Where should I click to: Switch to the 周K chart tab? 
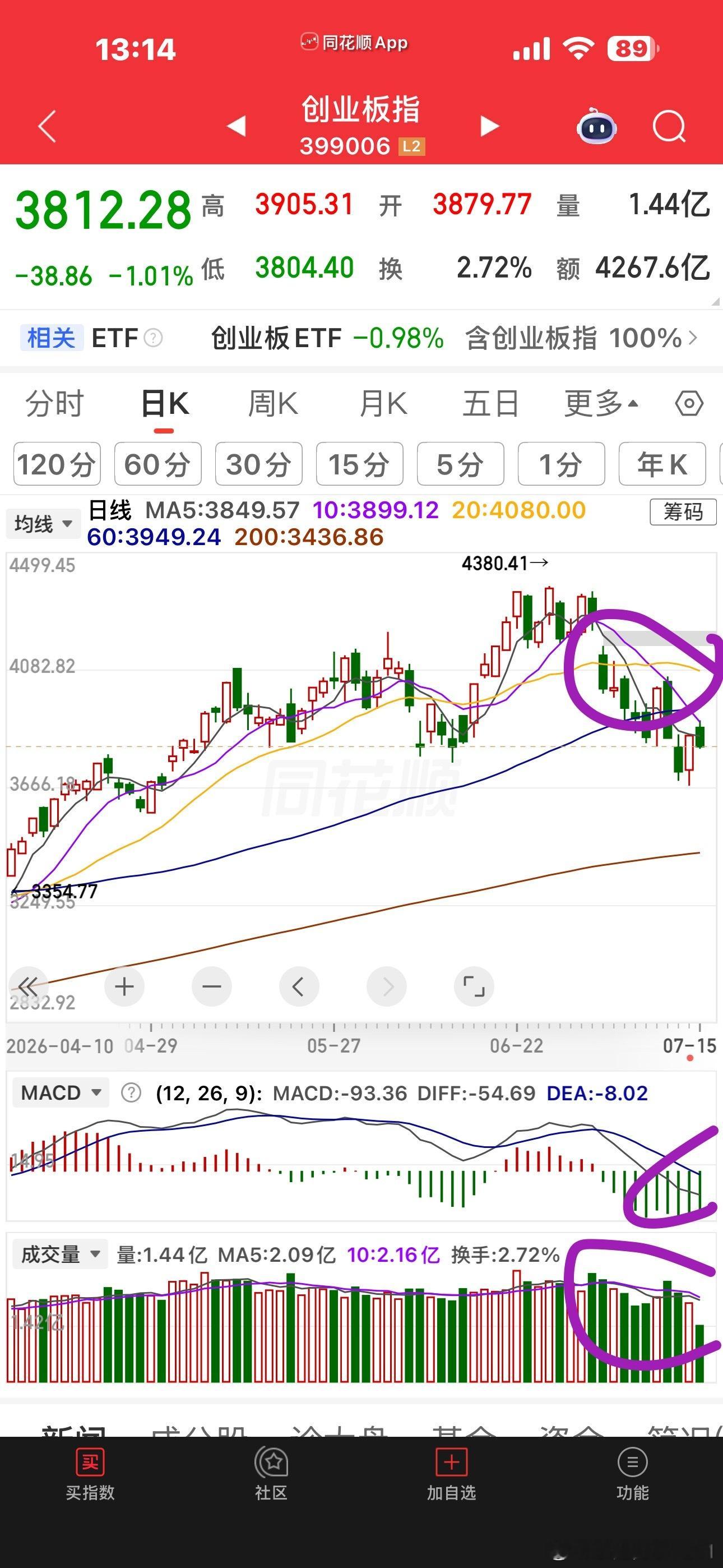click(x=272, y=404)
